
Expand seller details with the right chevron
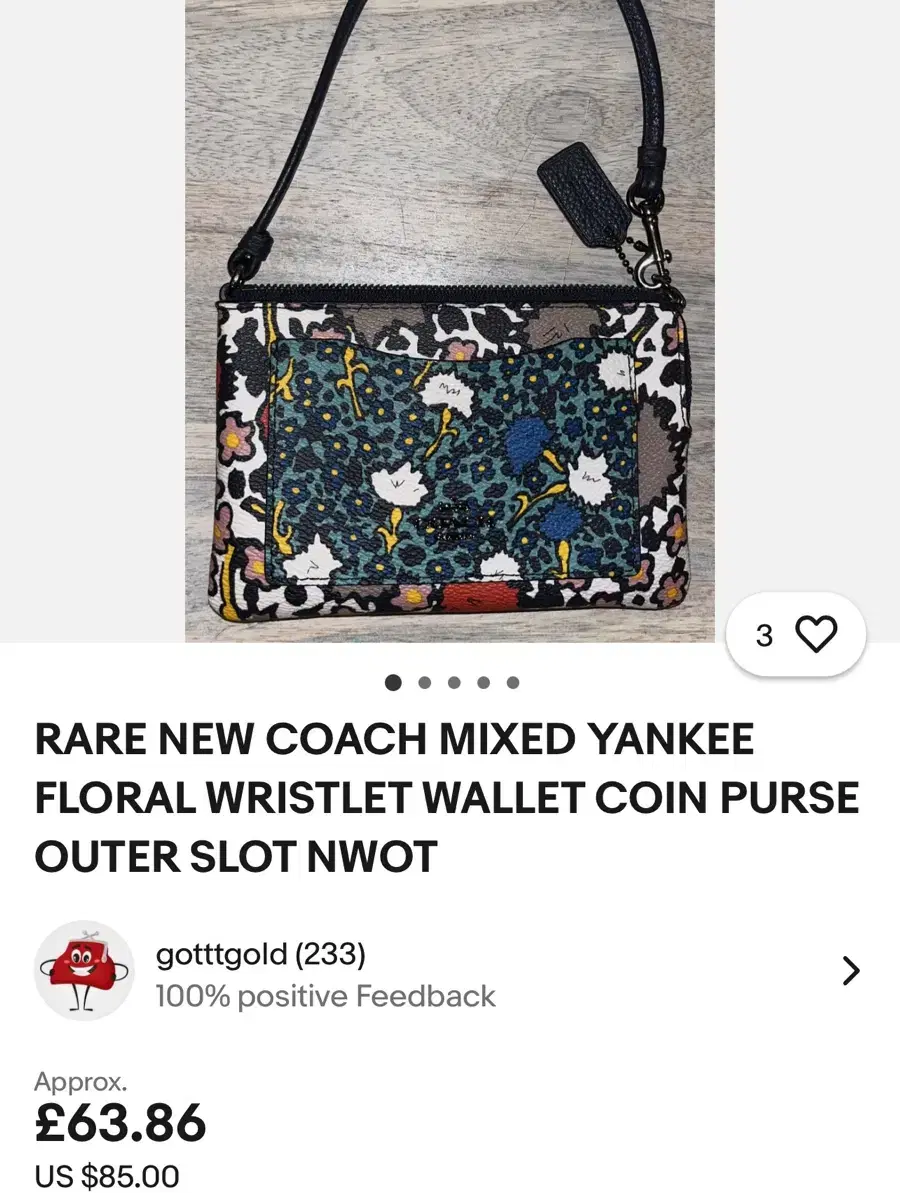click(851, 971)
